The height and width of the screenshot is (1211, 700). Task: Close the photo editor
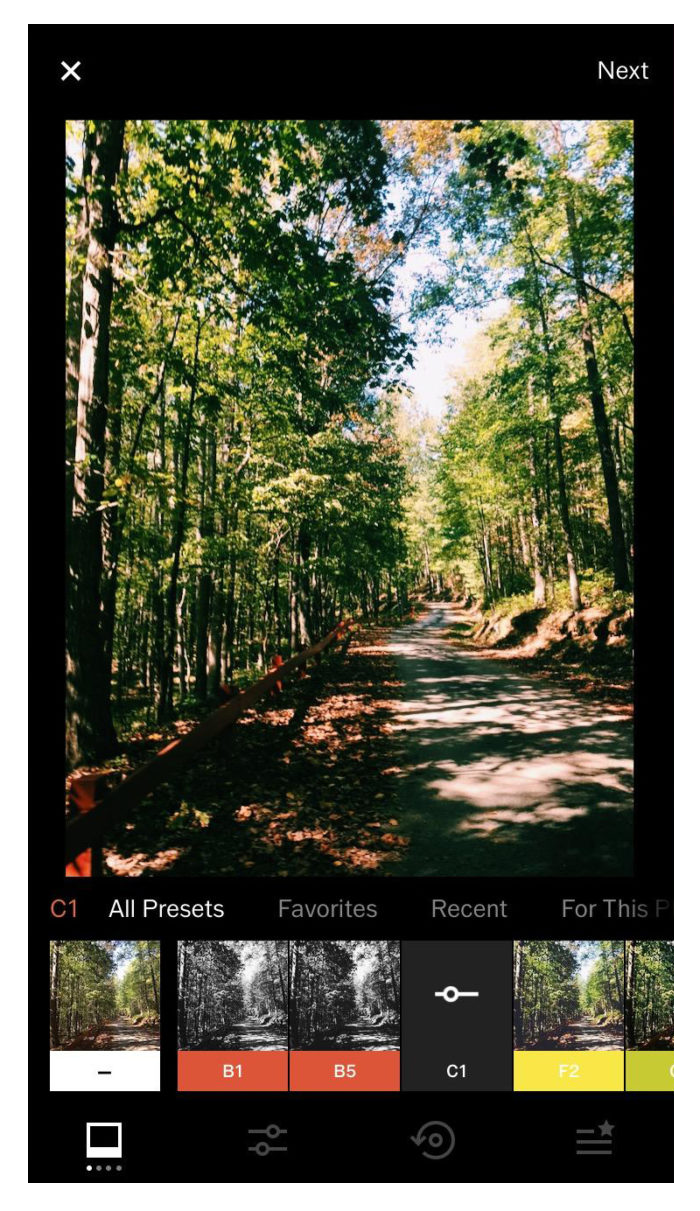70,71
